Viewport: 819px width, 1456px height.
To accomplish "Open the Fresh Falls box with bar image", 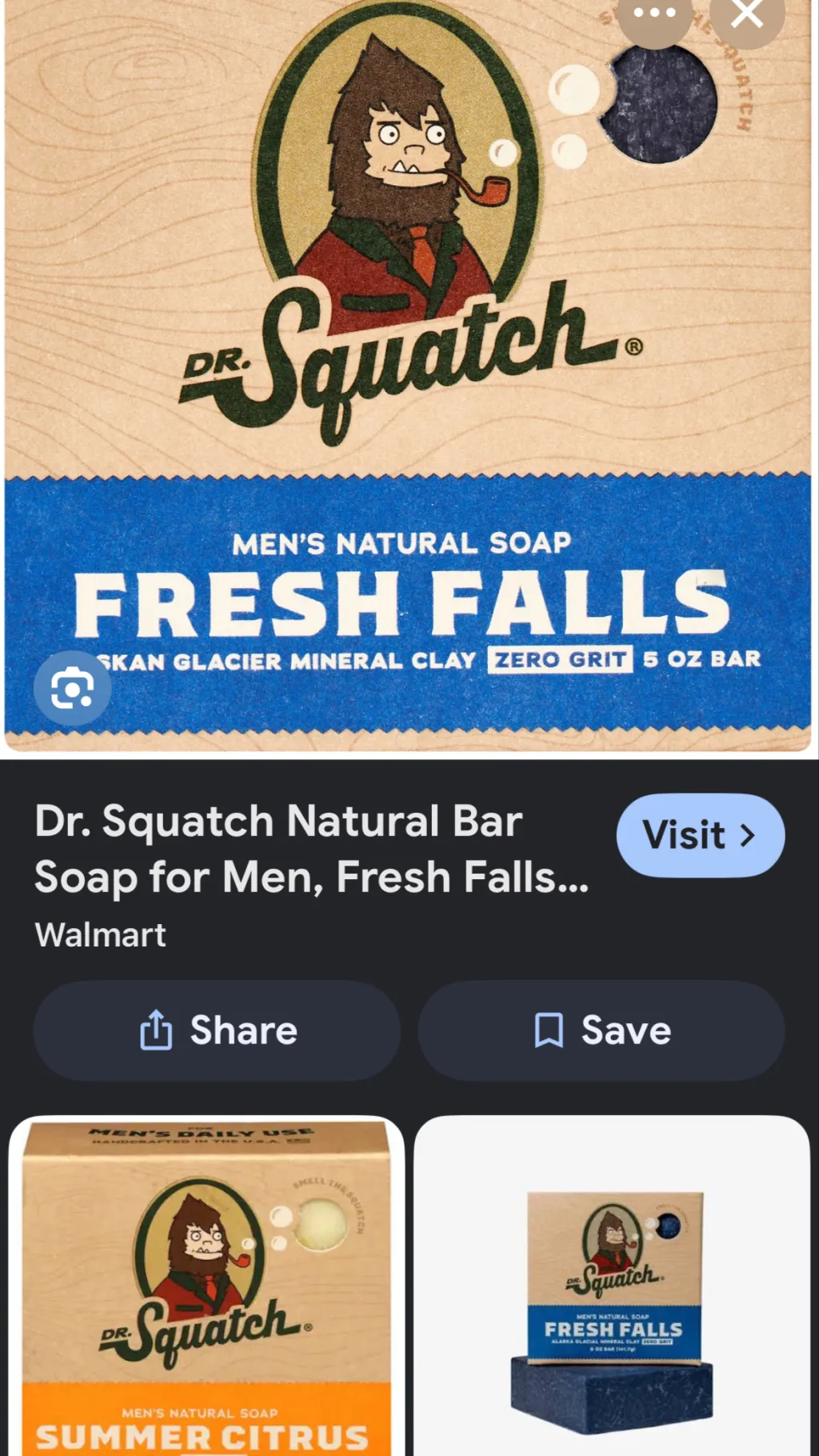I will tap(612, 1286).
